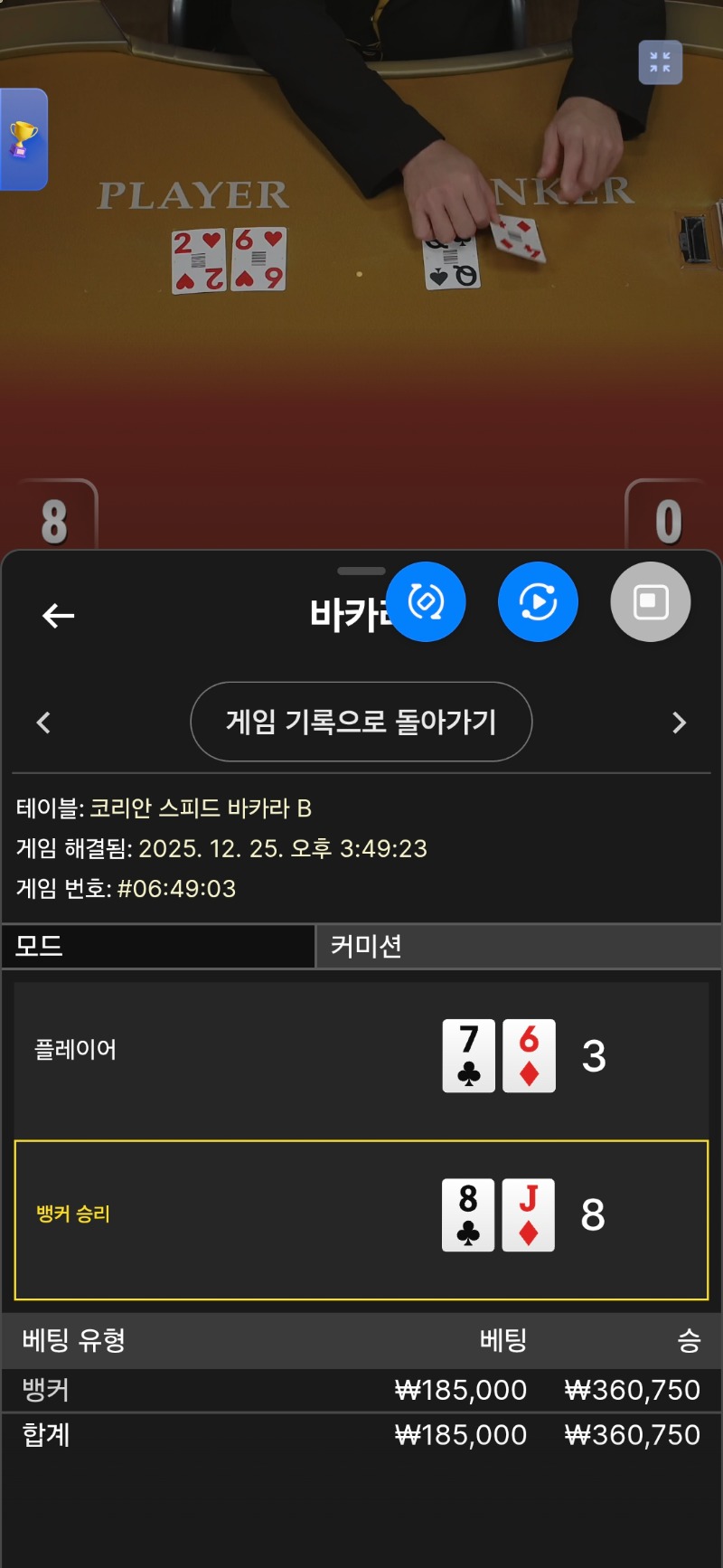Tap the back arrow beside 바카라 title
This screenshot has height=1568, width=723.
[58, 616]
